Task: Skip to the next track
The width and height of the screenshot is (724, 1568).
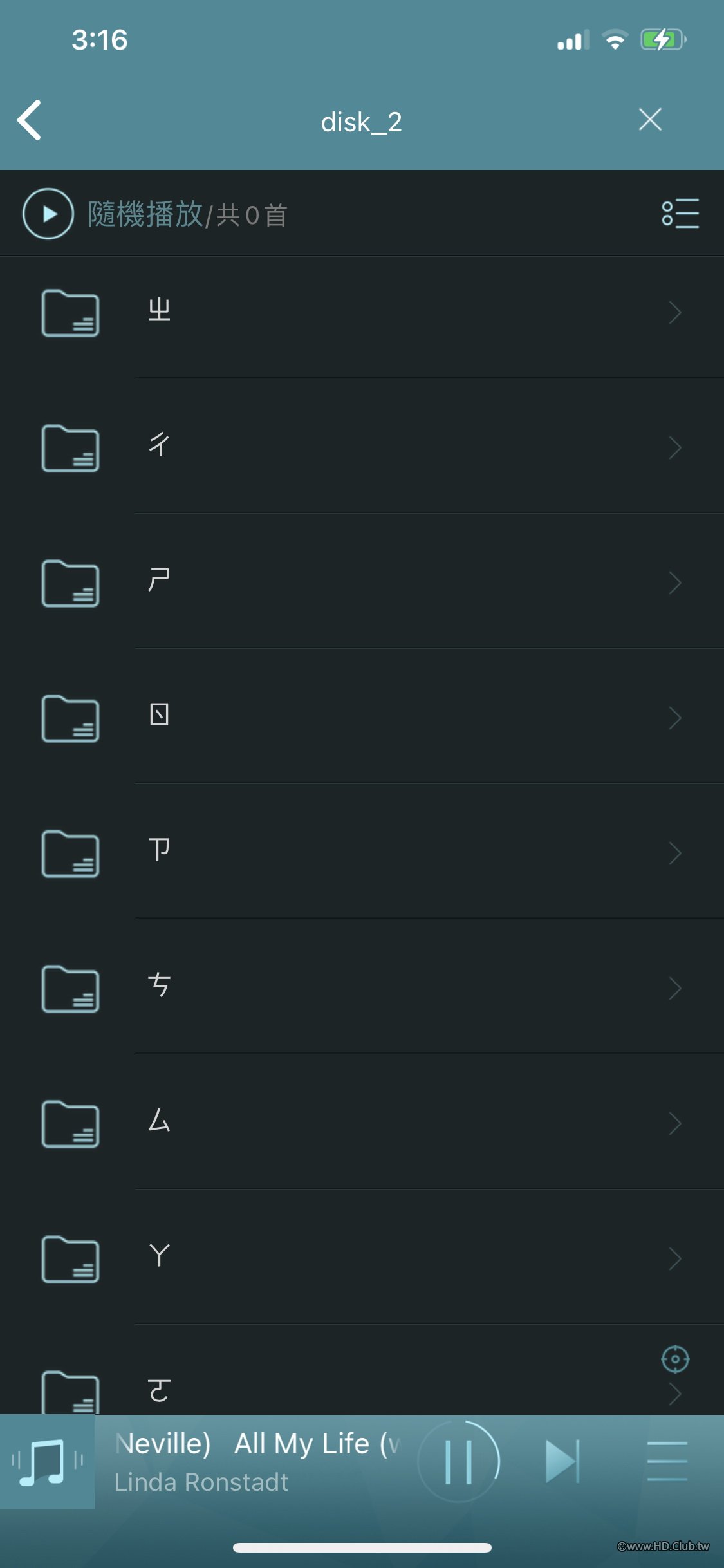Action: [x=562, y=1461]
